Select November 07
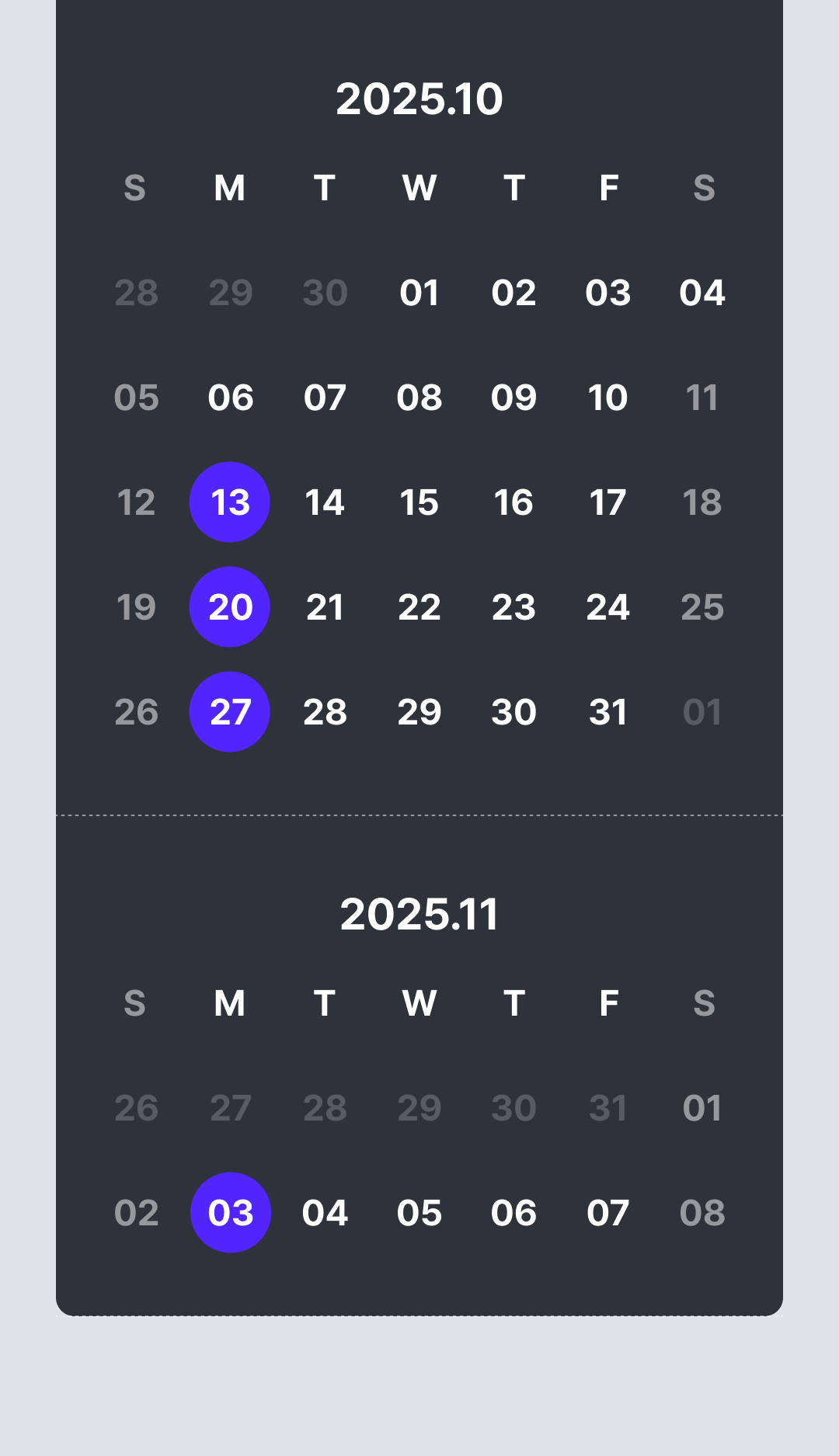839x1456 pixels. (x=608, y=1213)
